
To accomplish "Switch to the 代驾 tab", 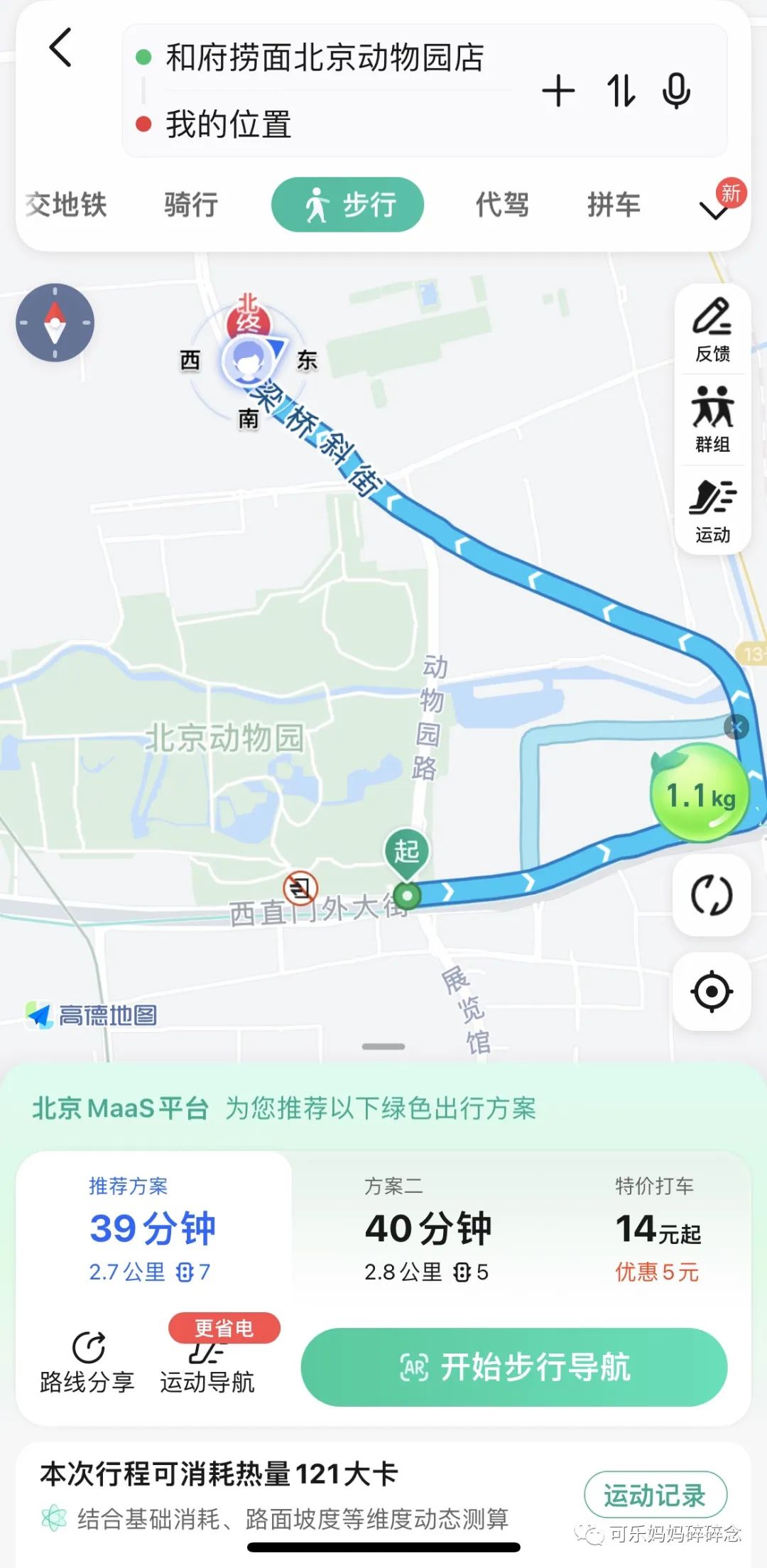I will click(502, 205).
